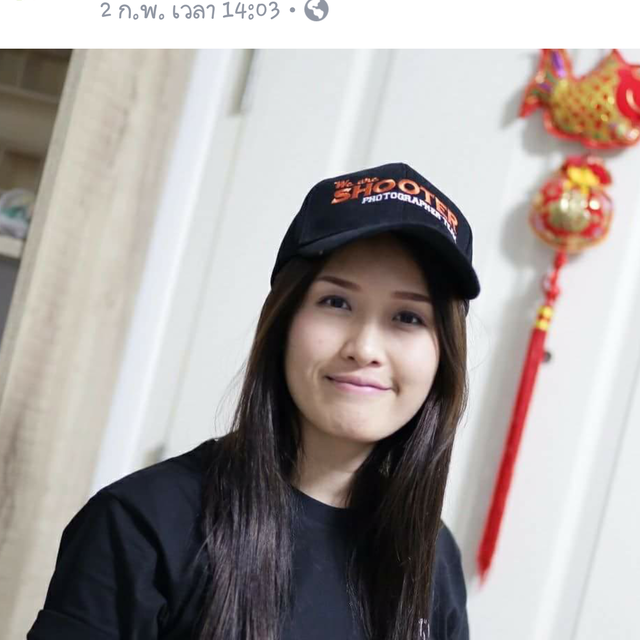Tap the globe privacy icon

coord(316,11)
